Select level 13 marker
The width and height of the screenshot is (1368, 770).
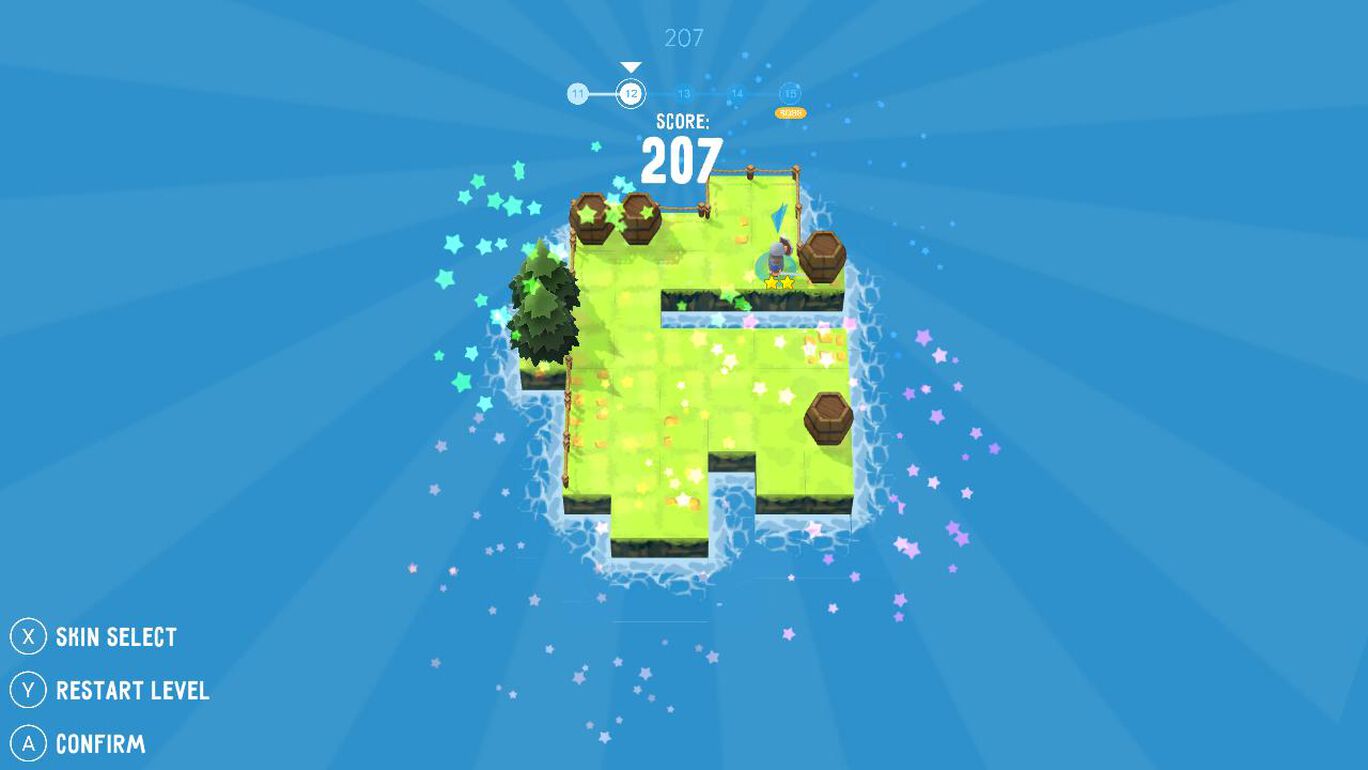(x=683, y=94)
